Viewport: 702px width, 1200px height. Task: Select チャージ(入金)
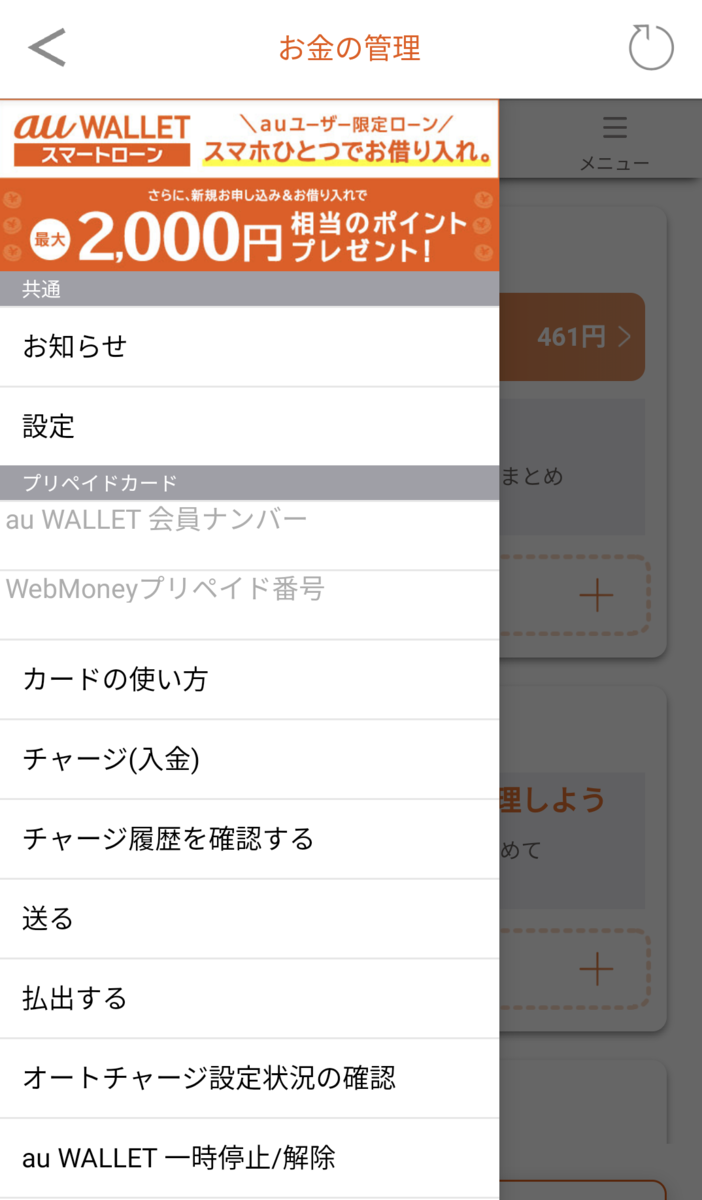249,760
